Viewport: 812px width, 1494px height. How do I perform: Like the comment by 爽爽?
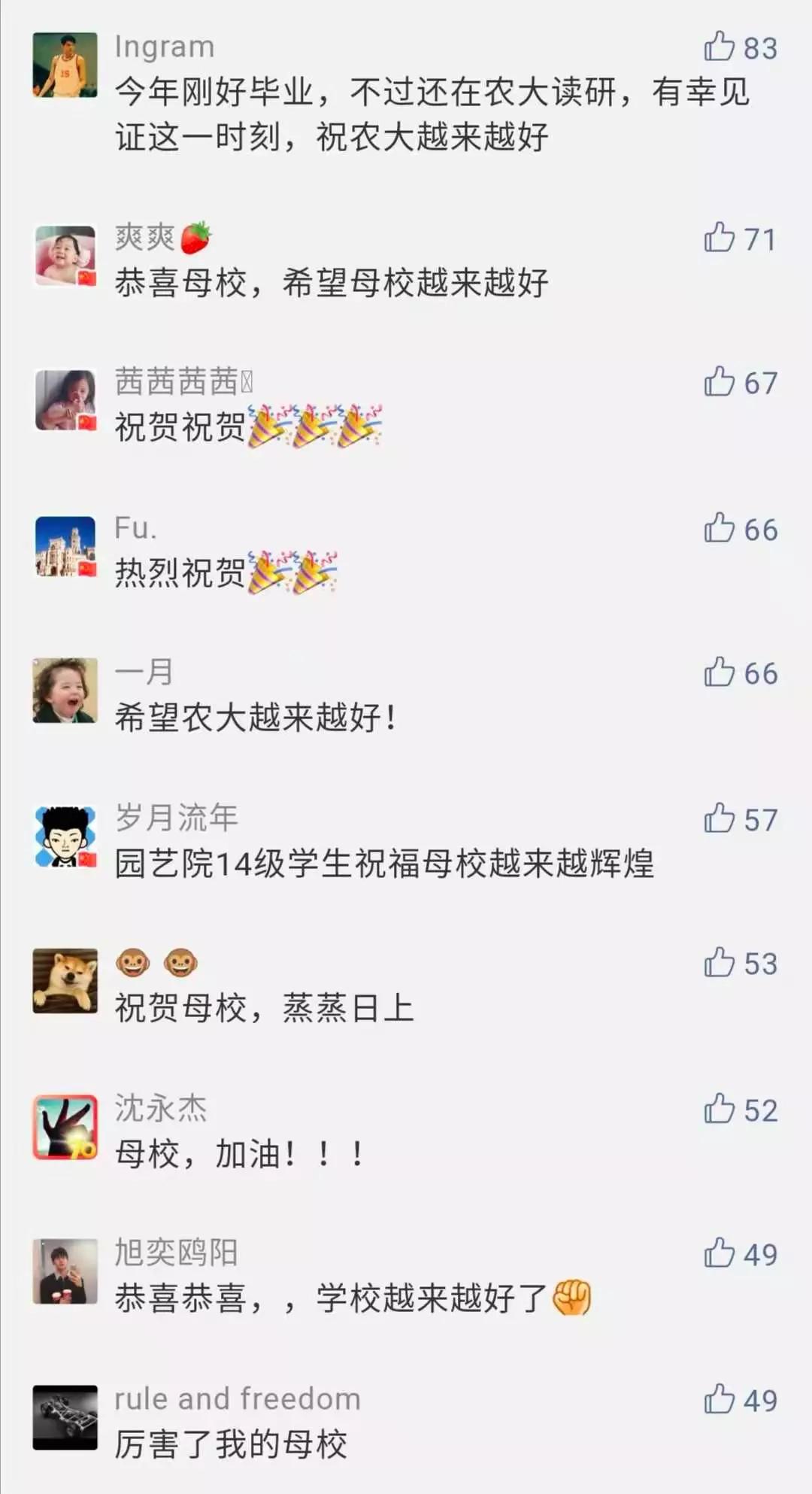719,238
